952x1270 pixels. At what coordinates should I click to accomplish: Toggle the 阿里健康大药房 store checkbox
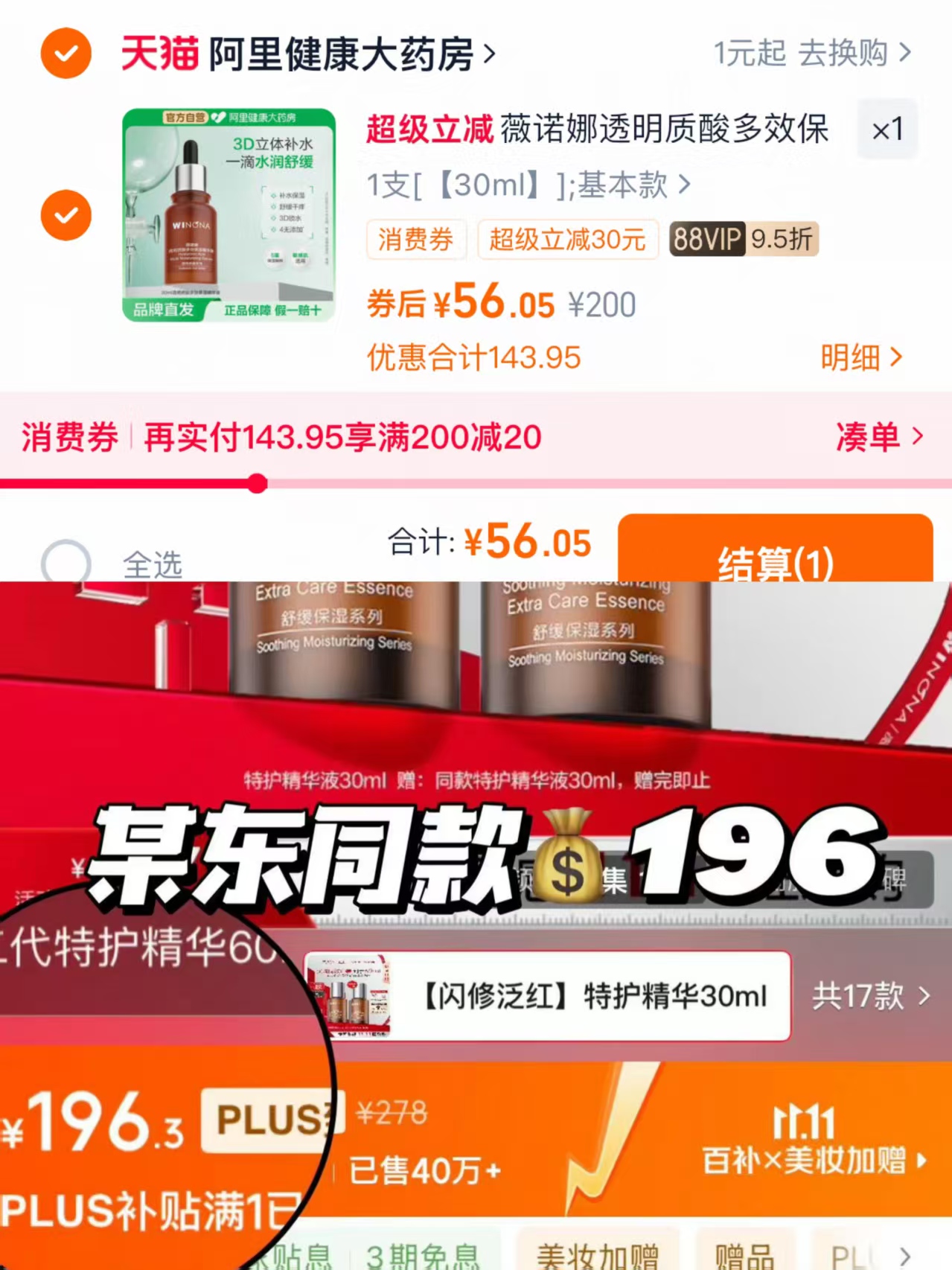pos(66,53)
